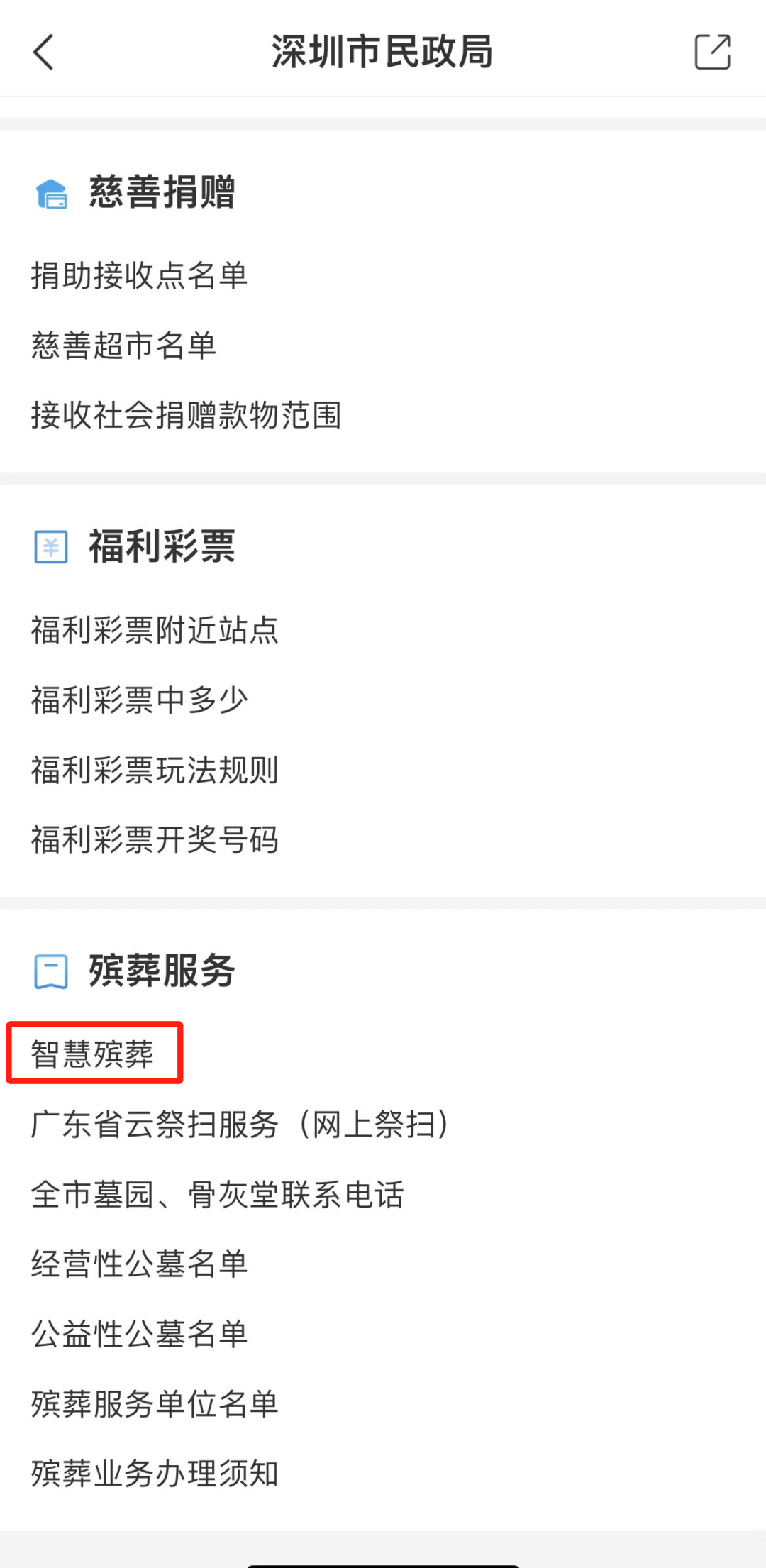
Task: View 公益性公墓名单
Action: point(139,1334)
